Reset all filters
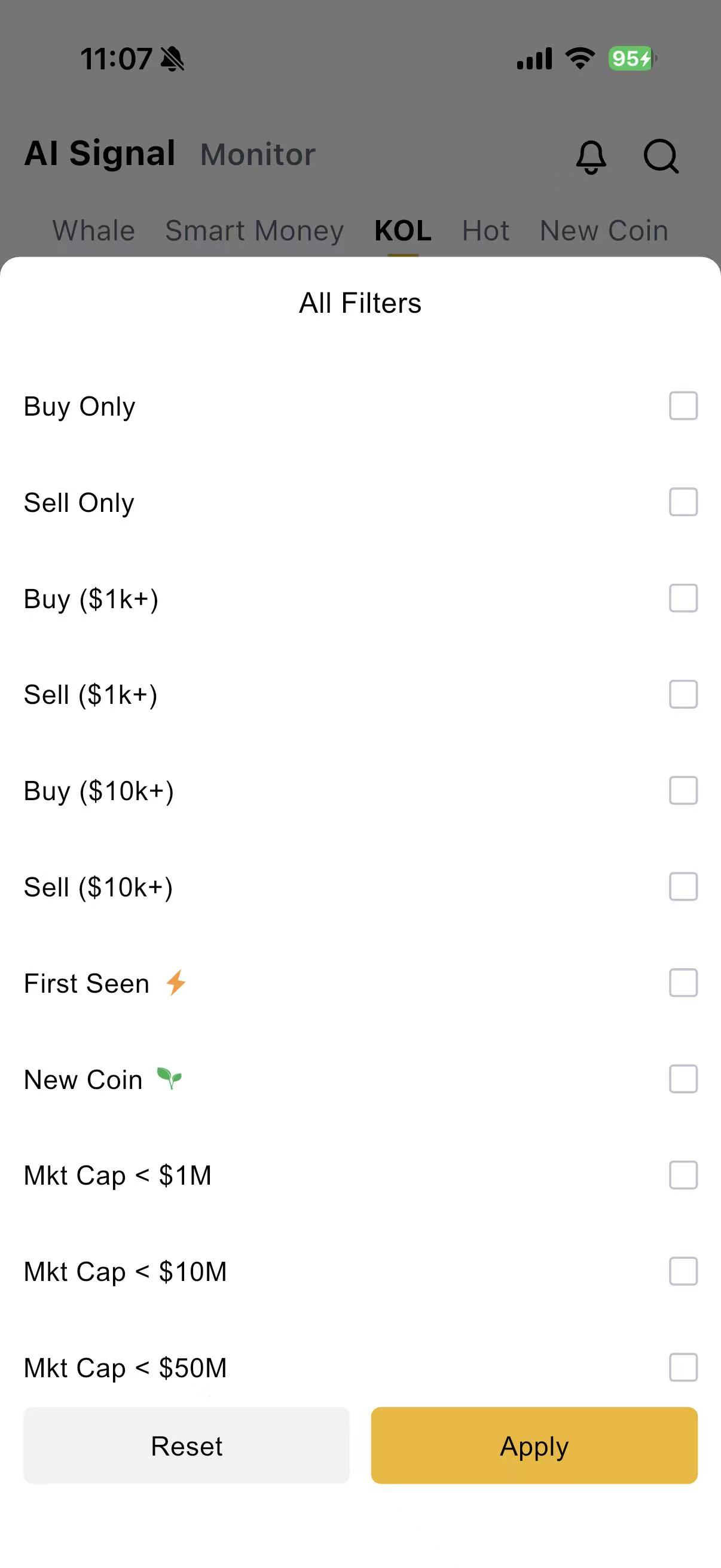Viewport: 721px width, 1568px height. tap(186, 1445)
